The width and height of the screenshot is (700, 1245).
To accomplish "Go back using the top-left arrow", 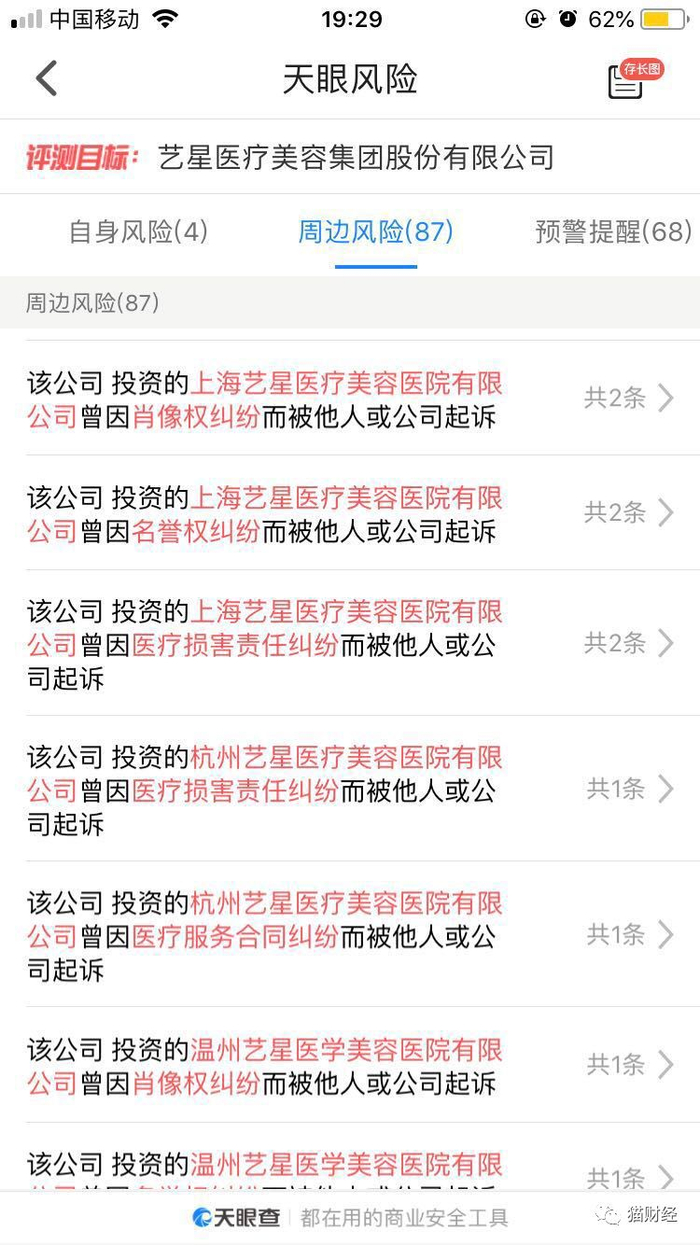I will (x=46, y=78).
